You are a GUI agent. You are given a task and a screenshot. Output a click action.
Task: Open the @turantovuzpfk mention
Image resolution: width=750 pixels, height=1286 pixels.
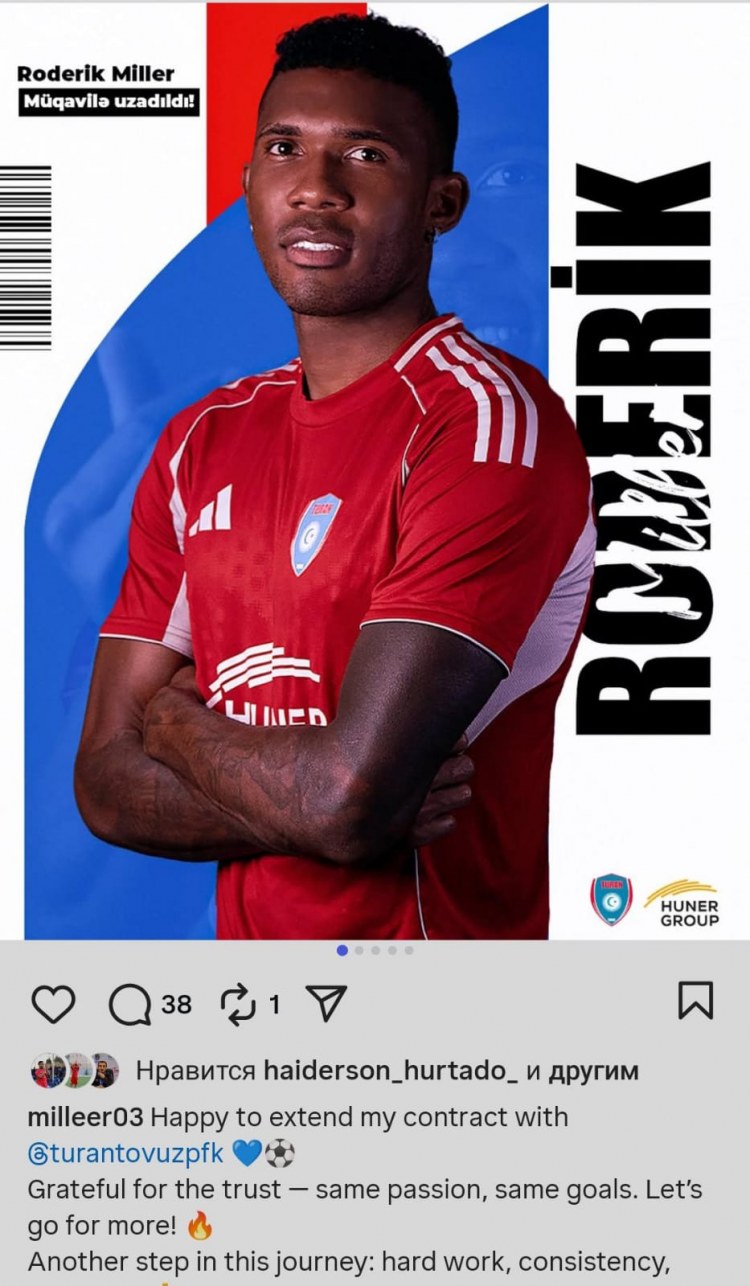(126, 1154)
